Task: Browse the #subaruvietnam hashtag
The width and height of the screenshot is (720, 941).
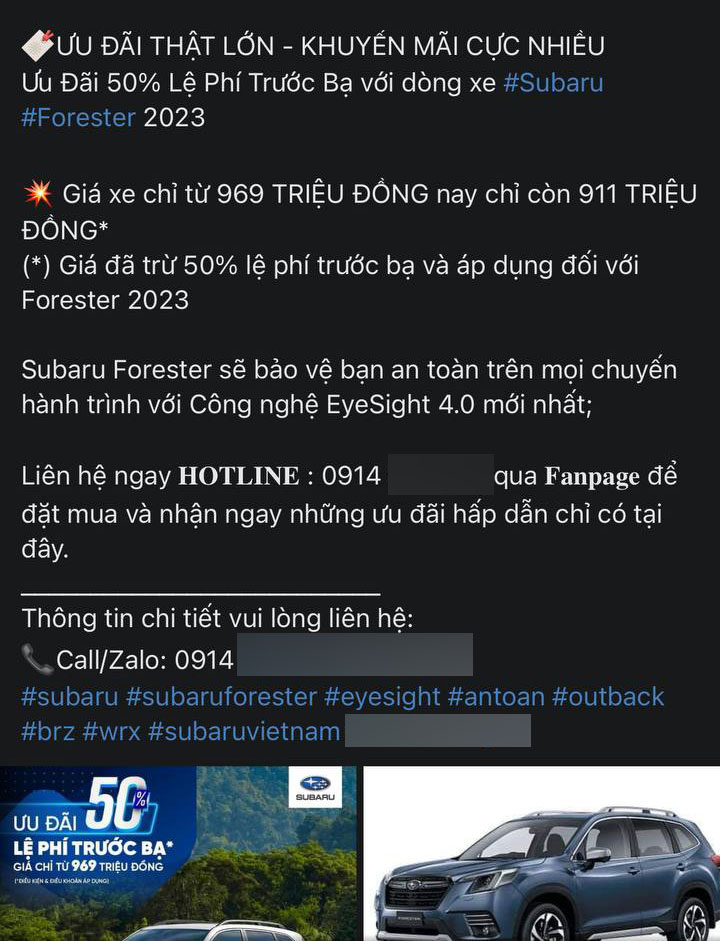Action: 244,731
